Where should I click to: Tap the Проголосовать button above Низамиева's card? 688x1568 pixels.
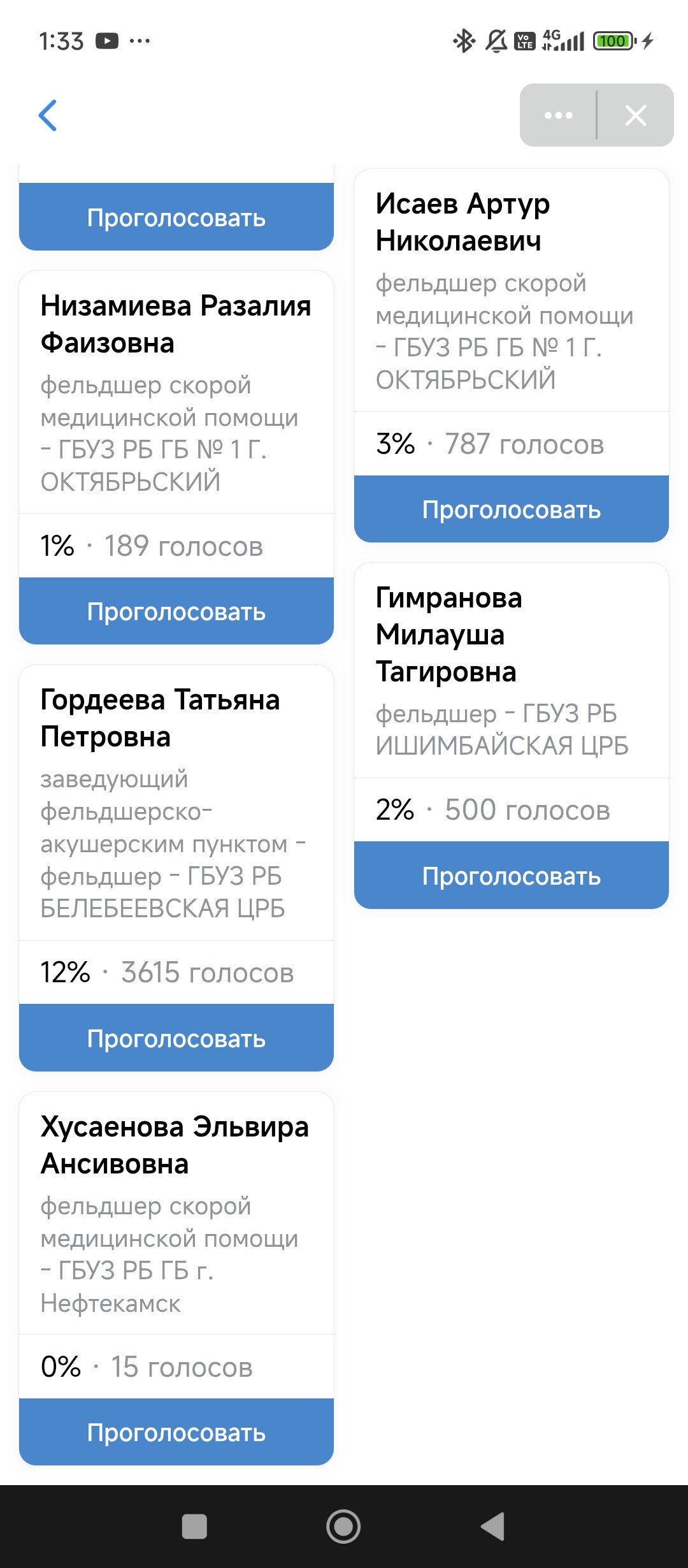[x=176, y=217]
